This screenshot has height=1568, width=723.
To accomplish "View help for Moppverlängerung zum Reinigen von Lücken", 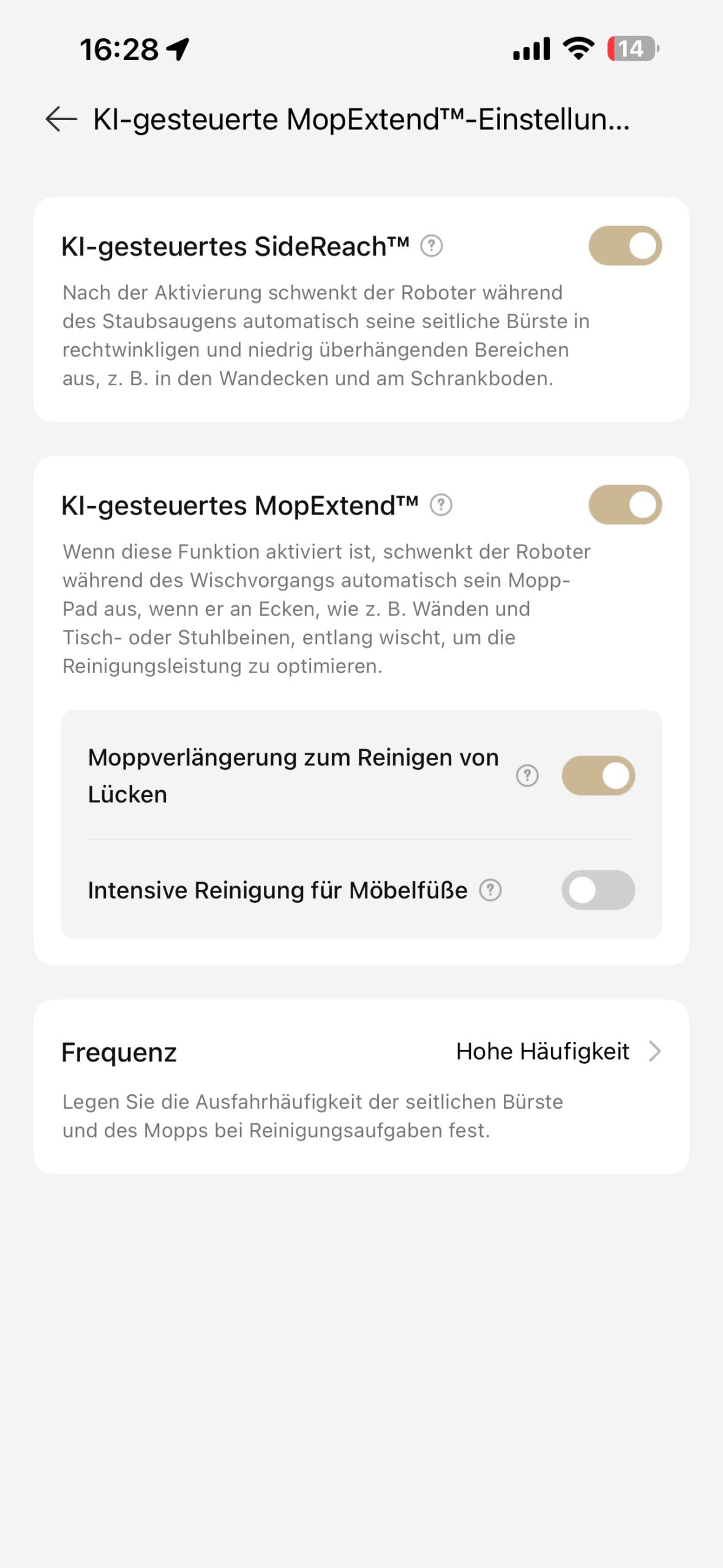I will coord(527,775).
